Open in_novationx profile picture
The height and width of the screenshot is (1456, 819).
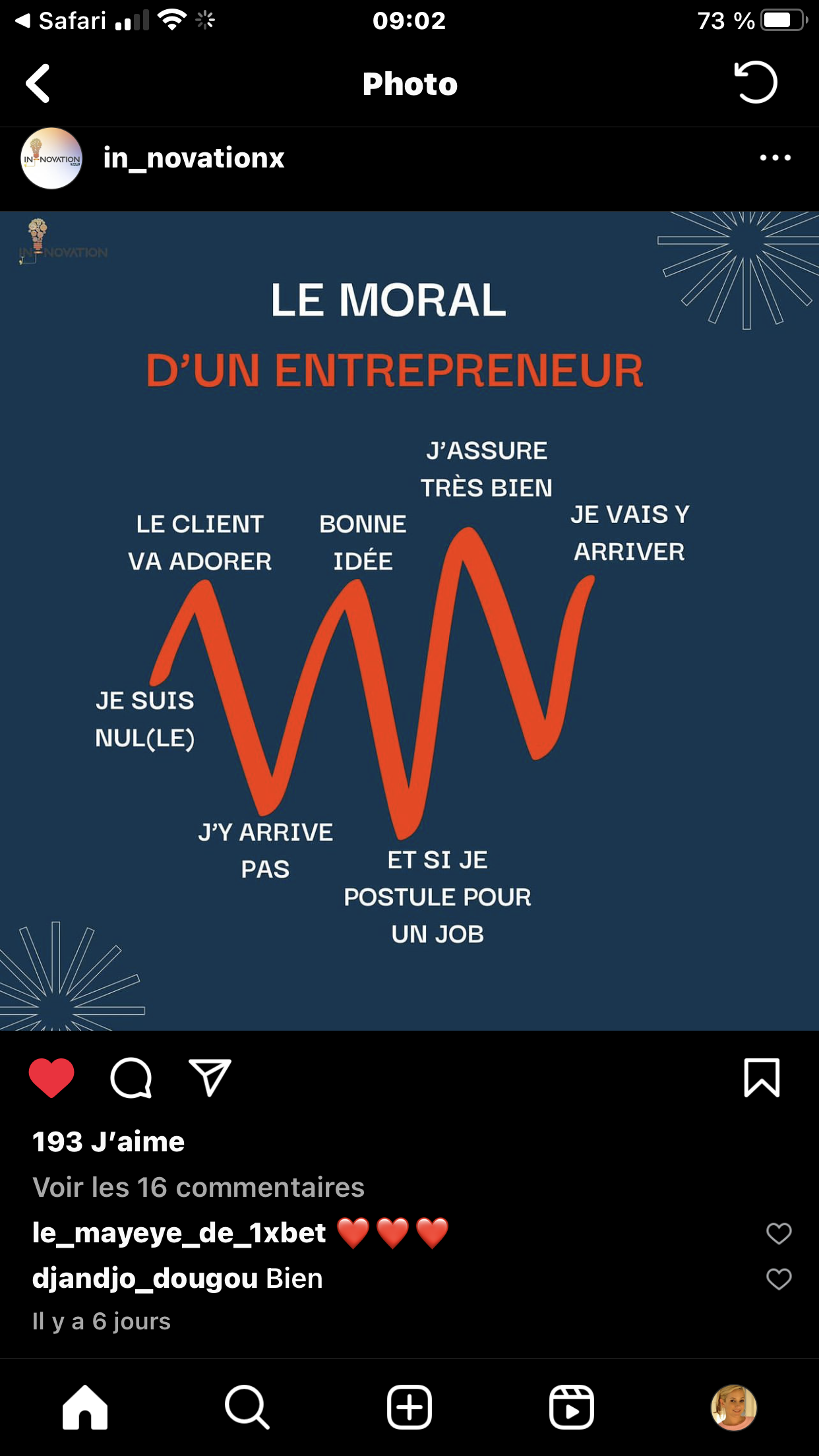point(51,158)
